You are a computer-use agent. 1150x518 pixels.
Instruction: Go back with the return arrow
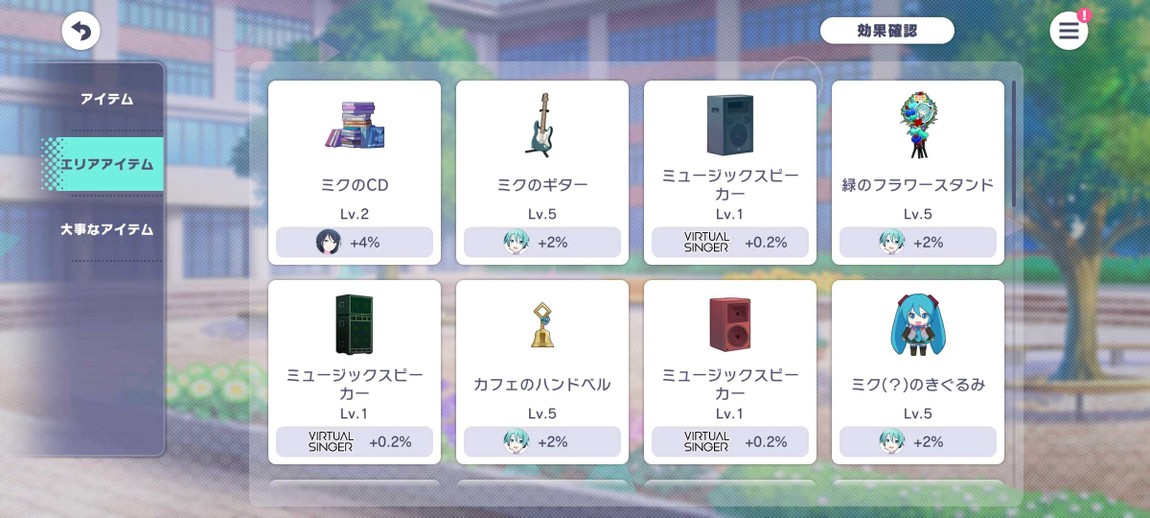pos(81,31)
